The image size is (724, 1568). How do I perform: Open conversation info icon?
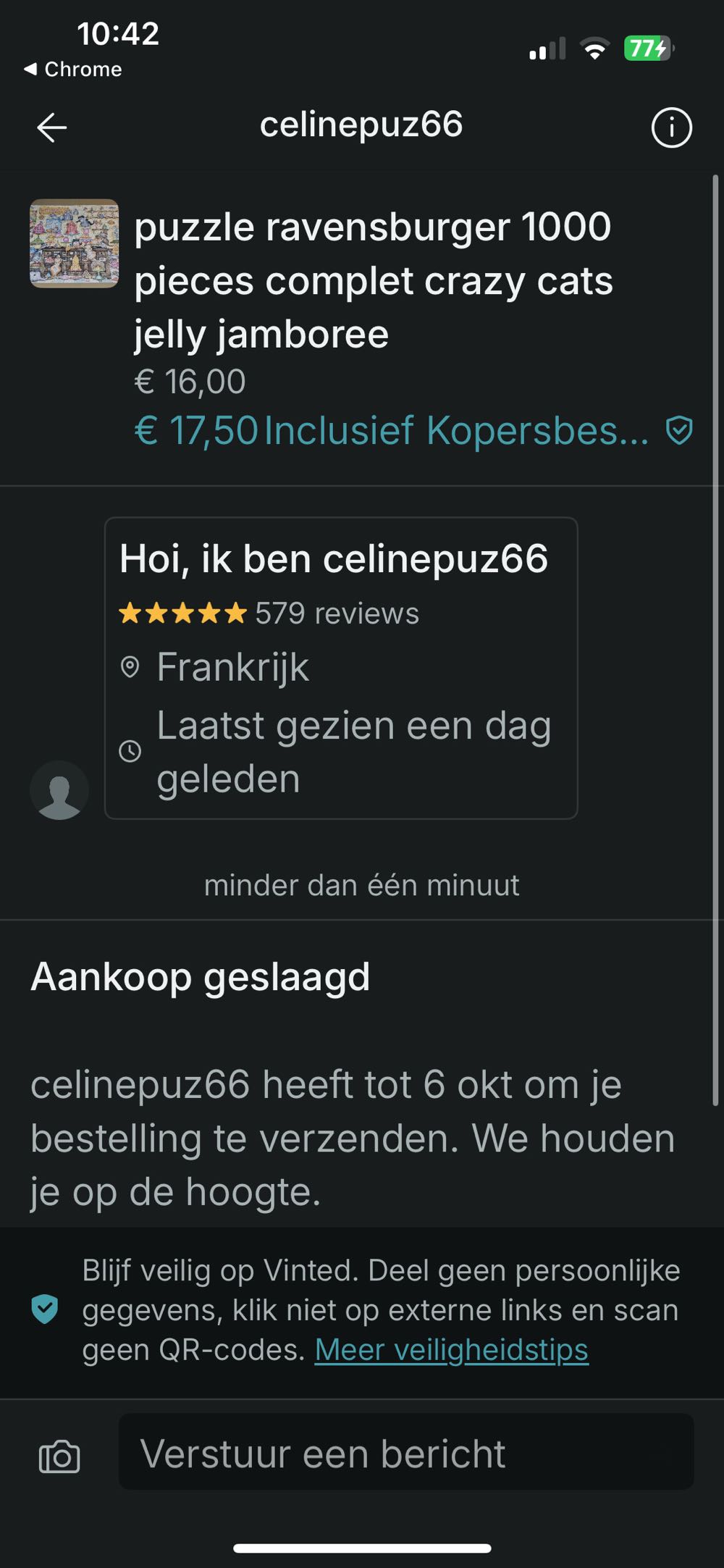click(671, 128)
